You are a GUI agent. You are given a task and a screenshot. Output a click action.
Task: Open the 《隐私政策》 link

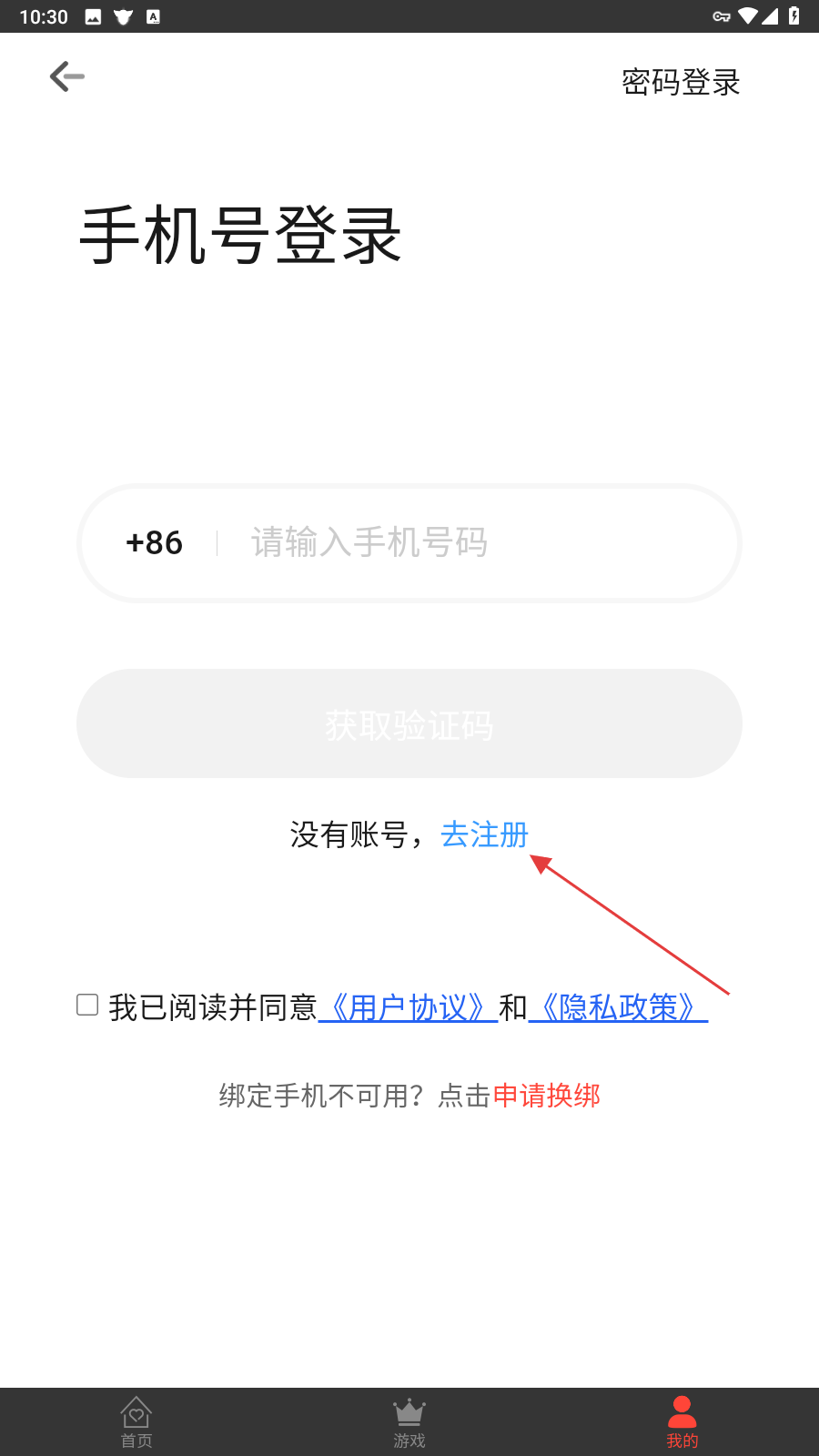tap(618, 1007)
